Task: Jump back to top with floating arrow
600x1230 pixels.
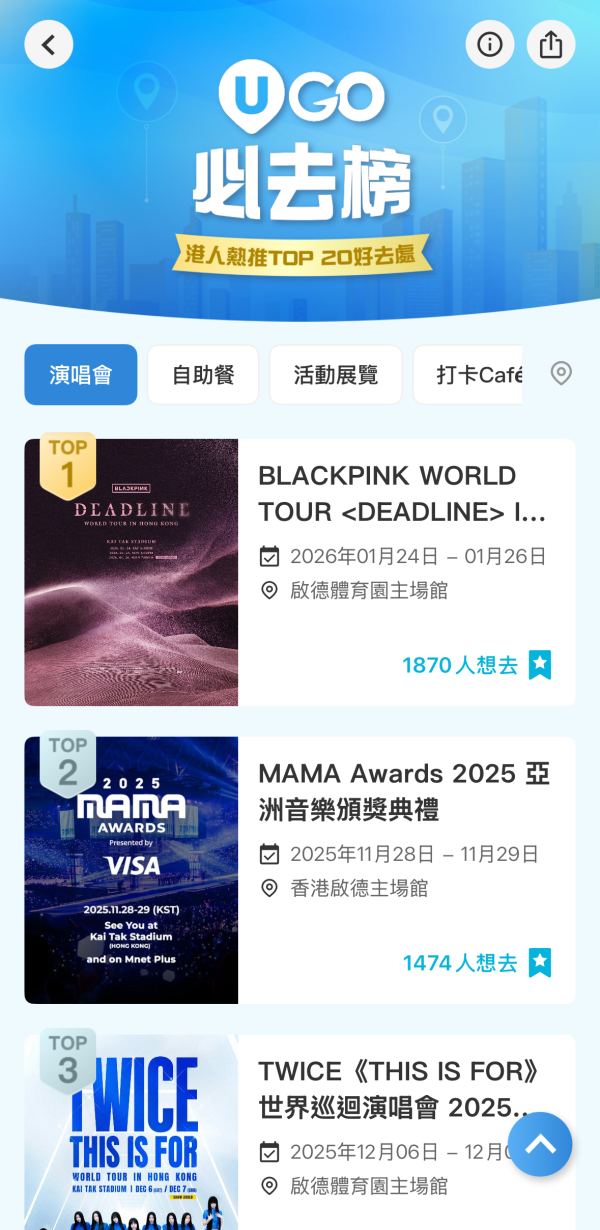Action: pos(540,1144)
